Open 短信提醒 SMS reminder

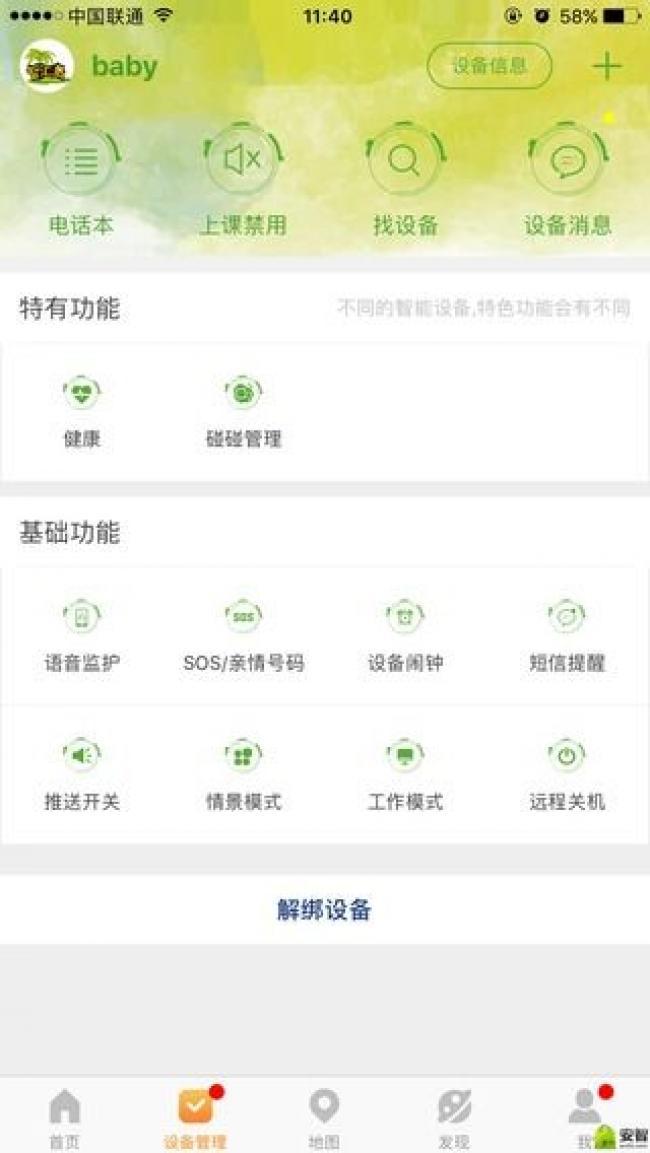pyautogui.click(x=567, y=635)
